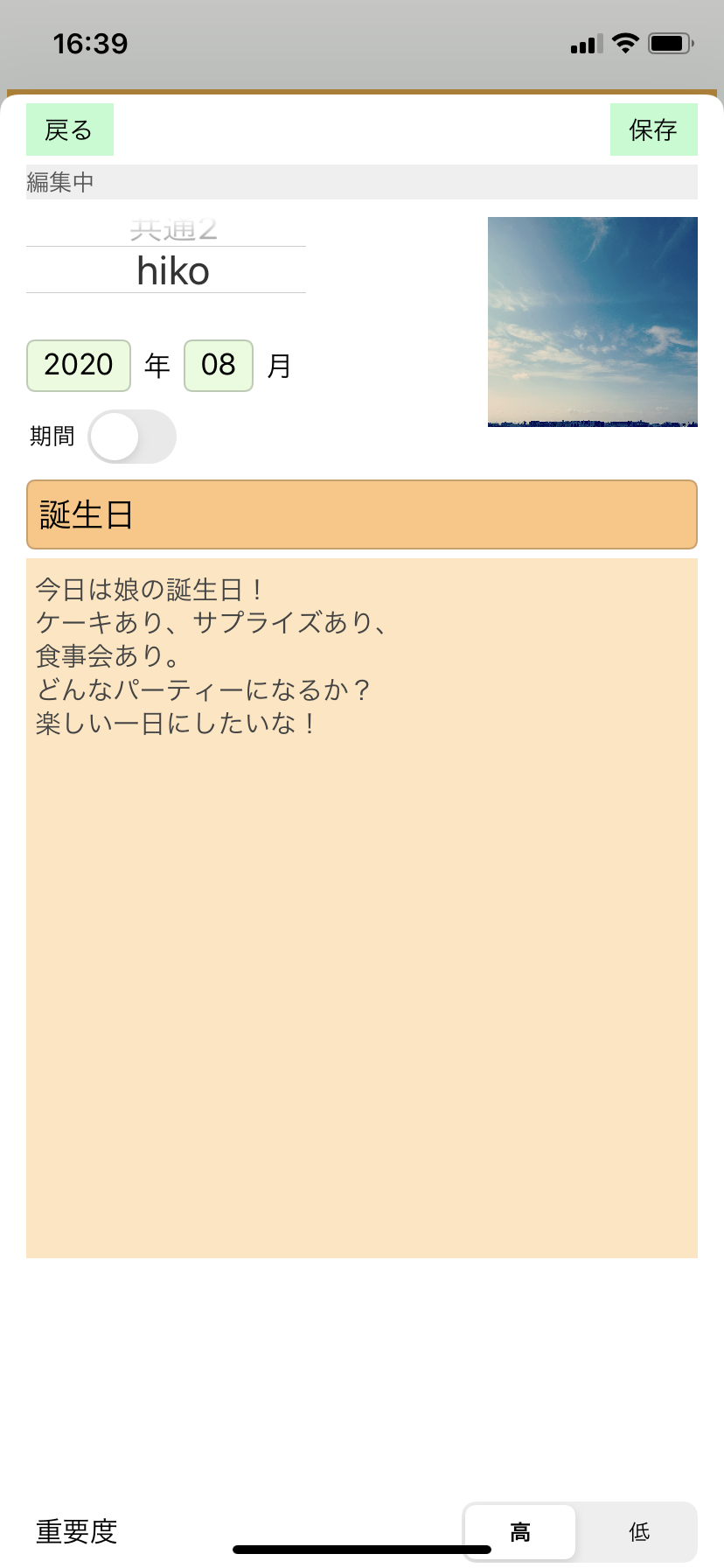Viewport: 724px width, 1568px height.
Task: Save the entry with 保存
Action: (x=654, y=129)
